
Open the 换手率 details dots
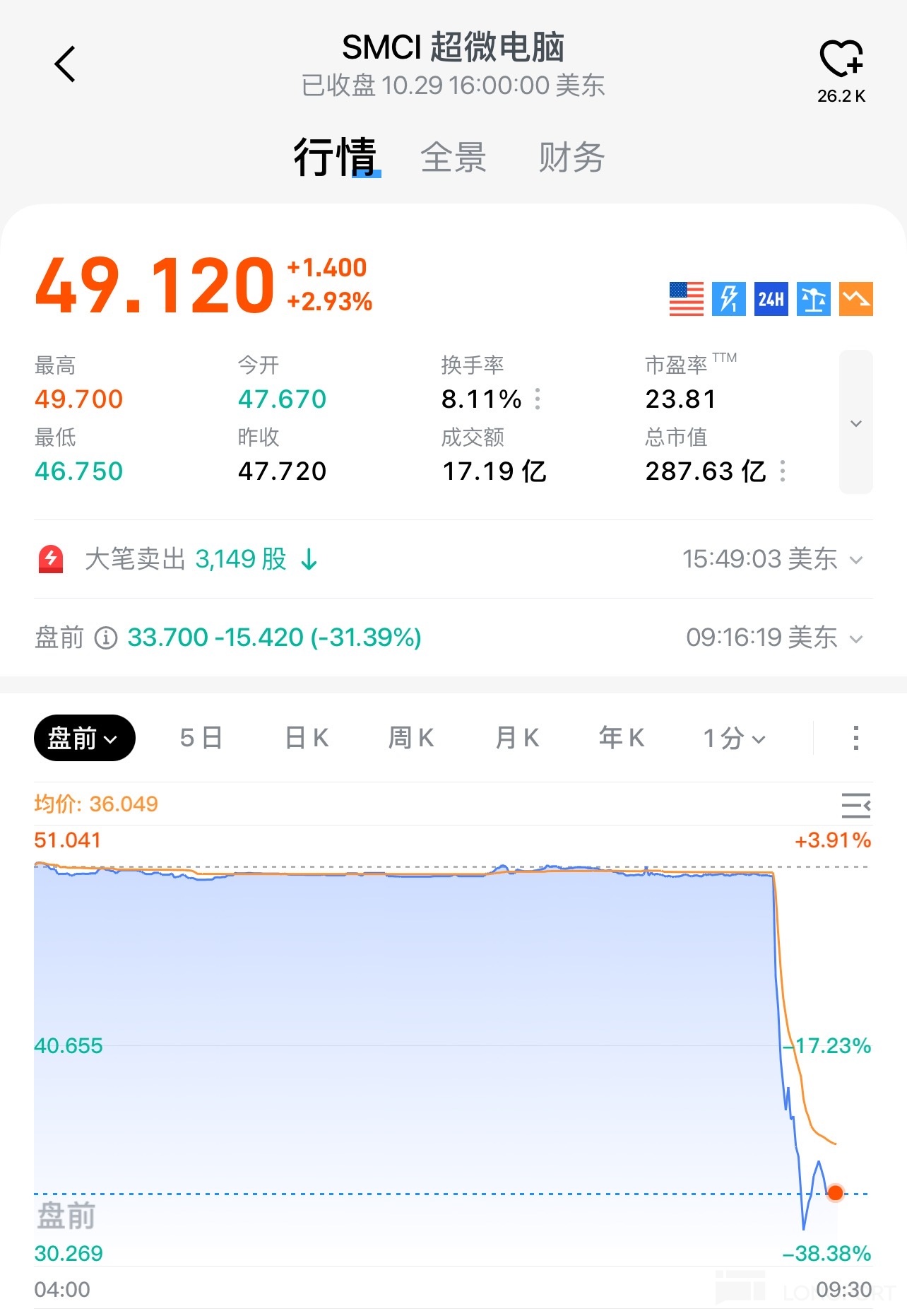[538, 399]
